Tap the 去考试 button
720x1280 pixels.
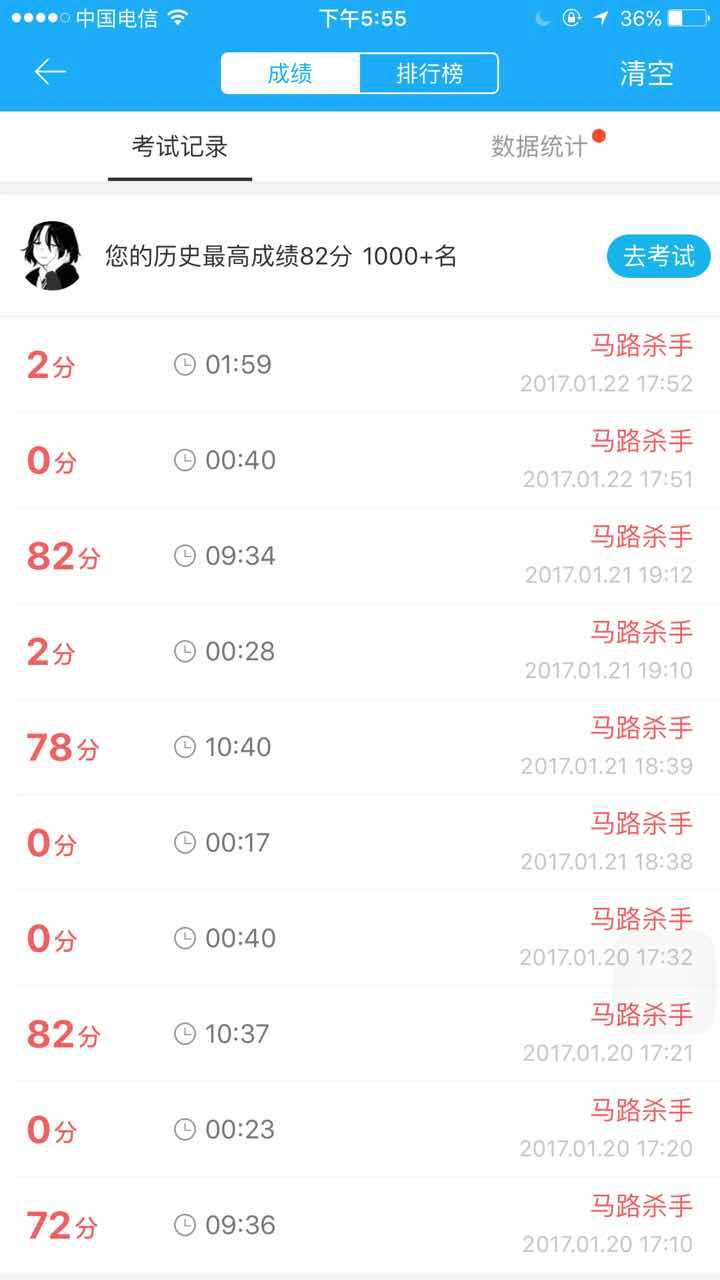[x=659, y=256]
